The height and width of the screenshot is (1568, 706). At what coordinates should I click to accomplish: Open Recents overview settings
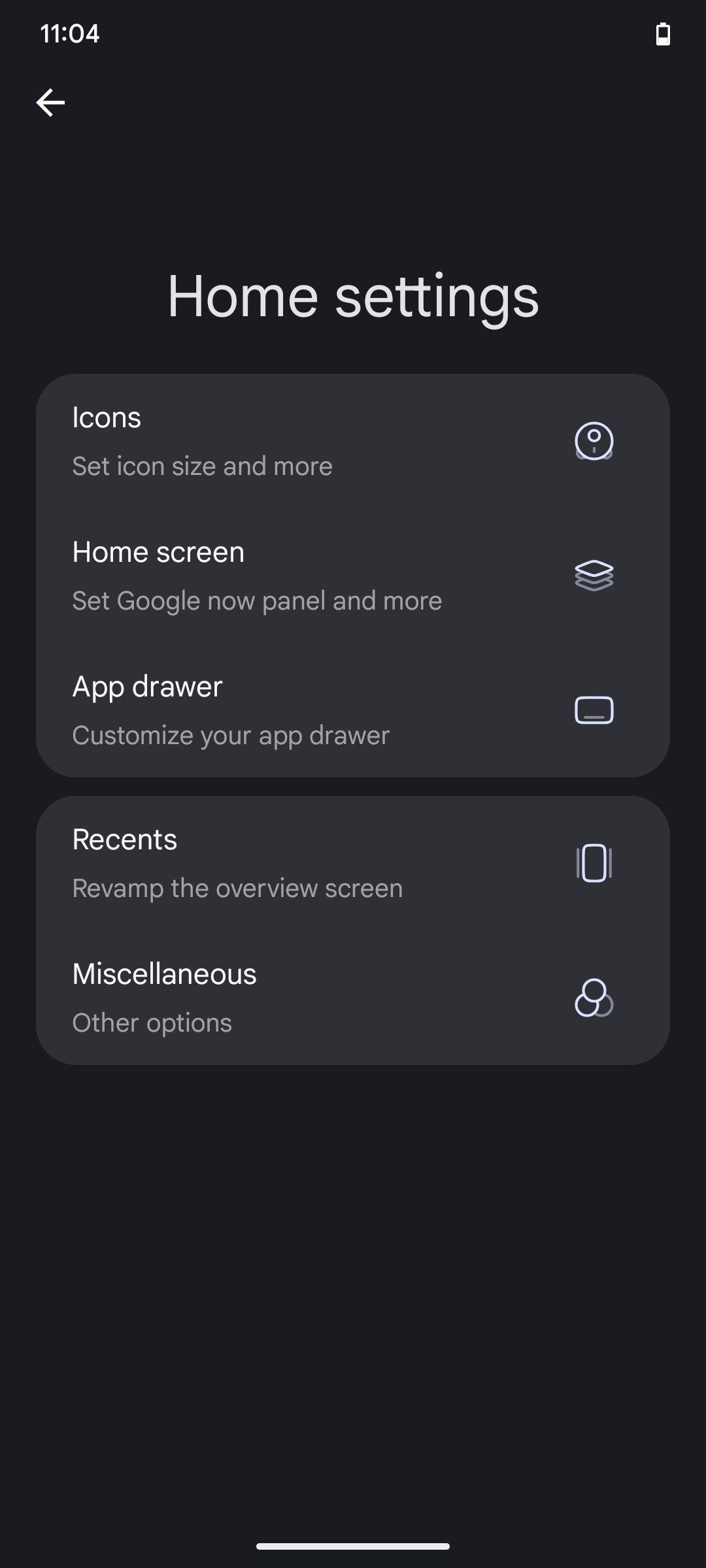353,864
